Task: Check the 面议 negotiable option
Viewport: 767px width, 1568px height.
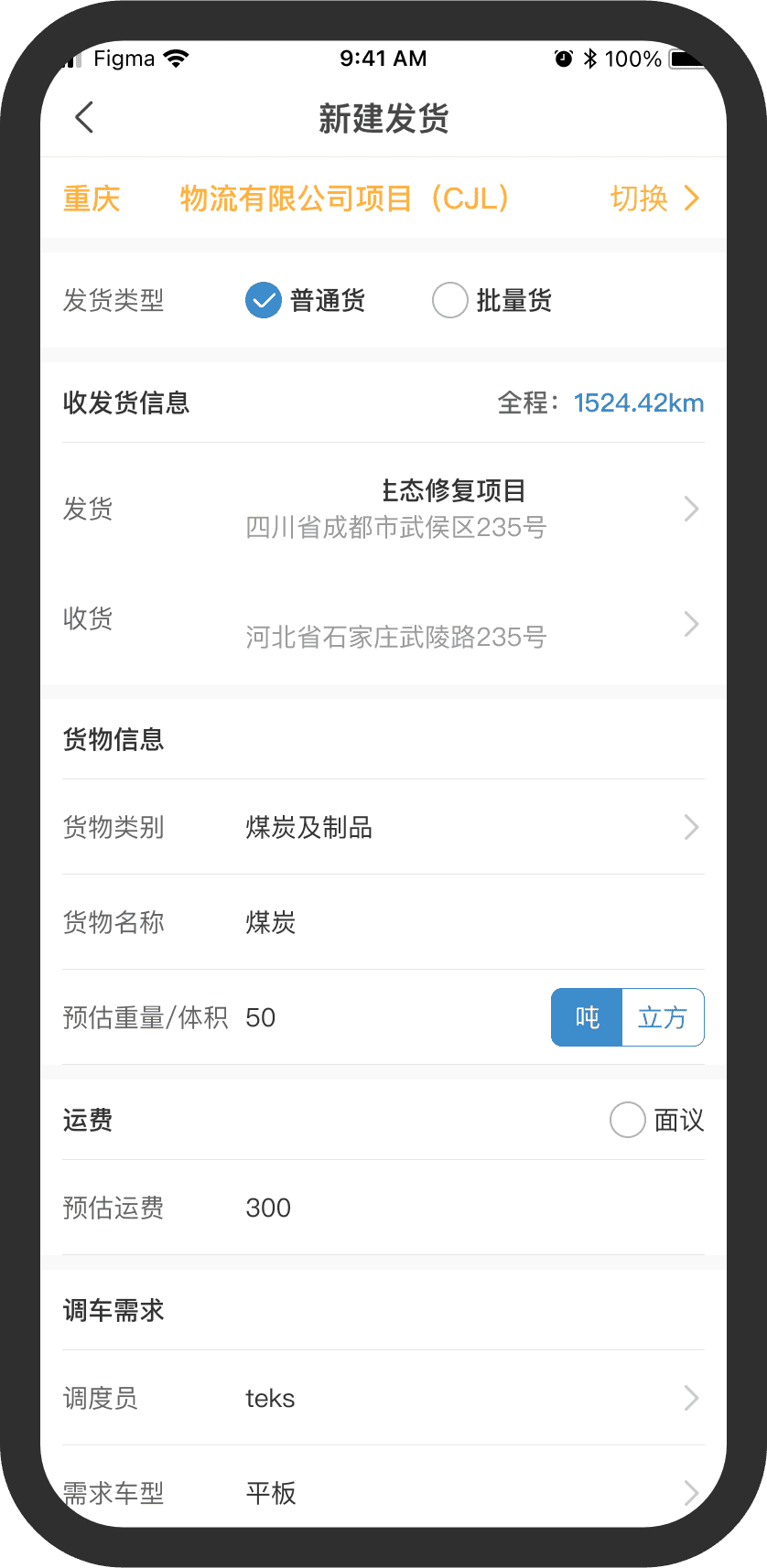Action: pyautogui.click(x=629, y=1120)
